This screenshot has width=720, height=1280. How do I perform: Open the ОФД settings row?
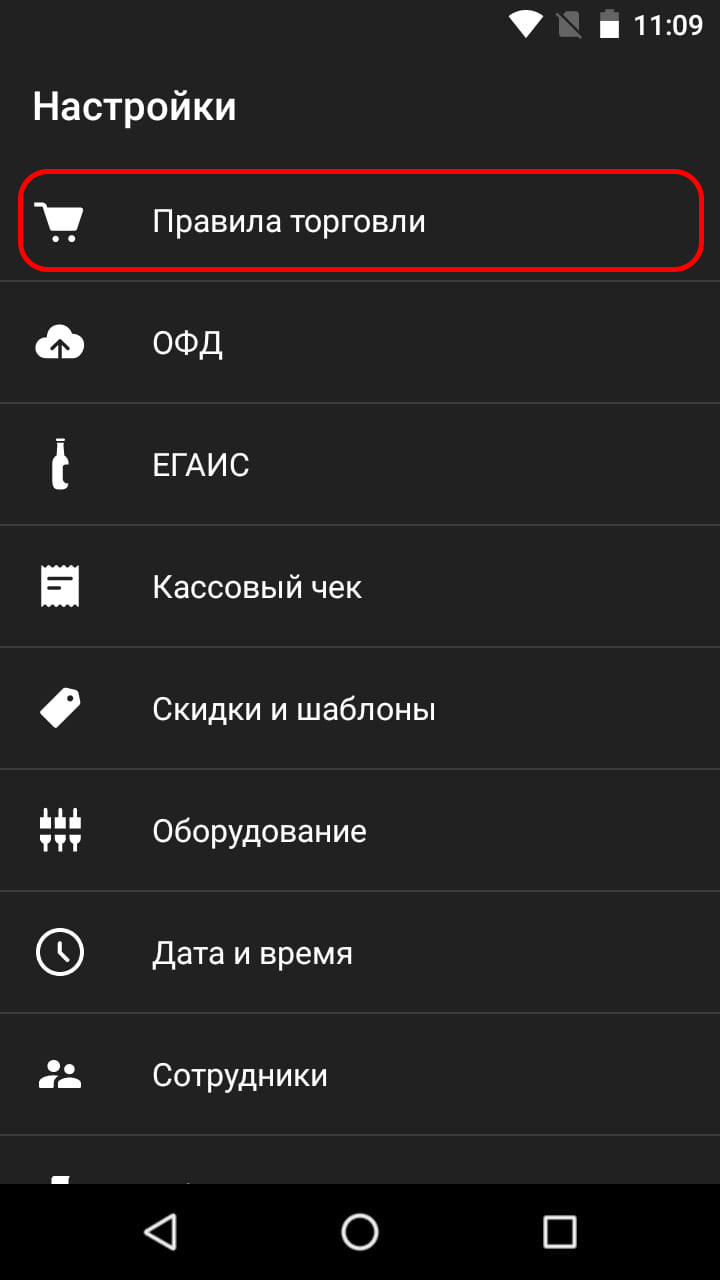[188, 344]
